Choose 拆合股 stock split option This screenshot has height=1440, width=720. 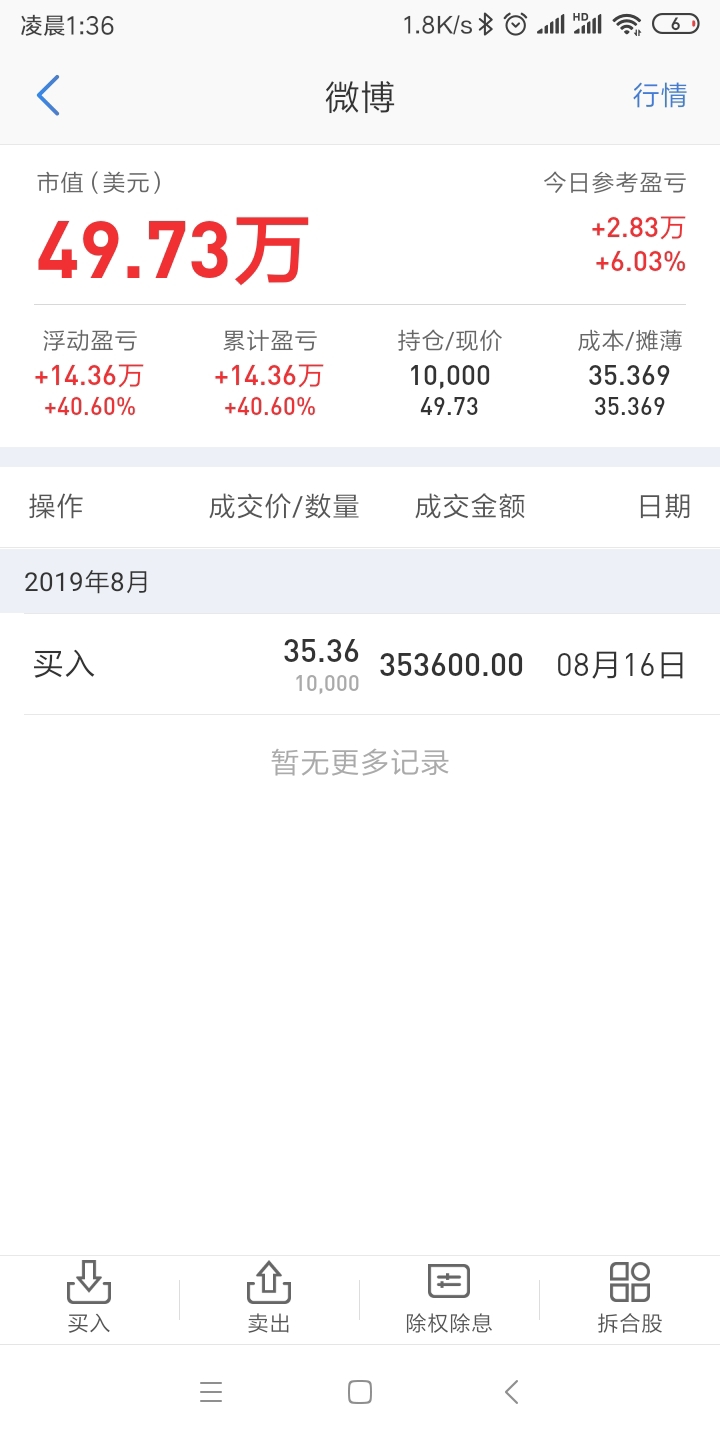pyautogui.click(x=630, y=1298)
